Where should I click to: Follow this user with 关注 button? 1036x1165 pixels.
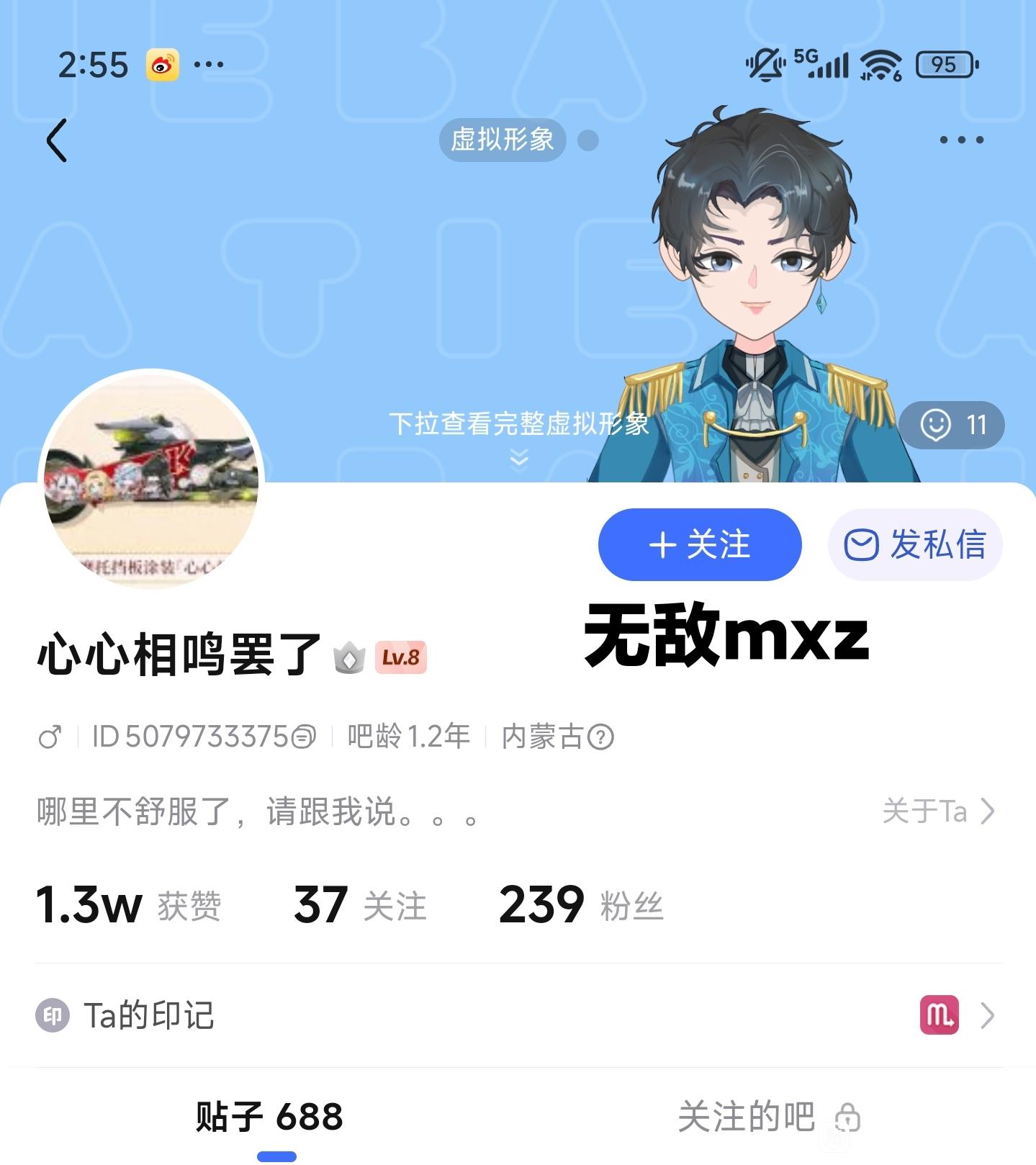(699, 544)
